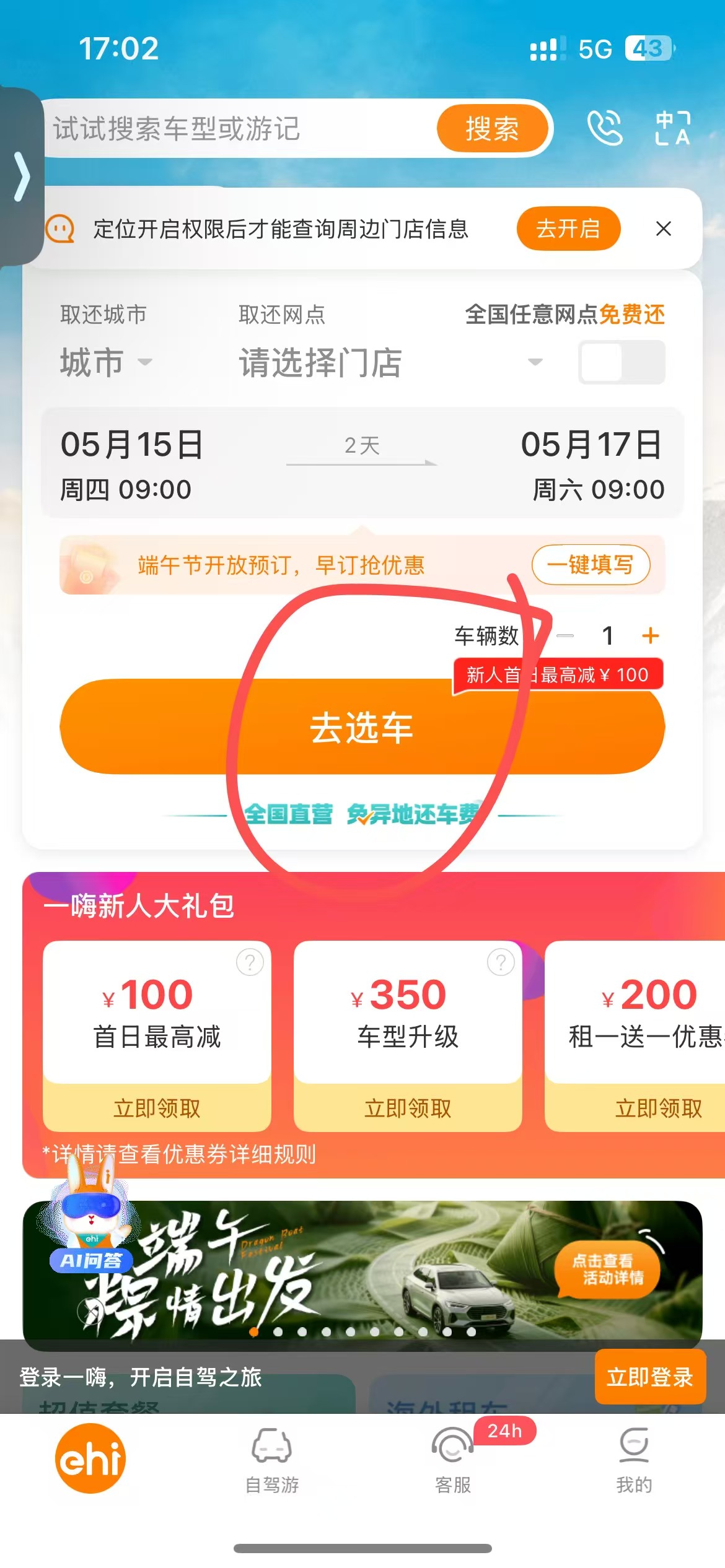Screen dimensions: 725x1568
Task: Open the phone call icon
Action: [x=604, y=128]
